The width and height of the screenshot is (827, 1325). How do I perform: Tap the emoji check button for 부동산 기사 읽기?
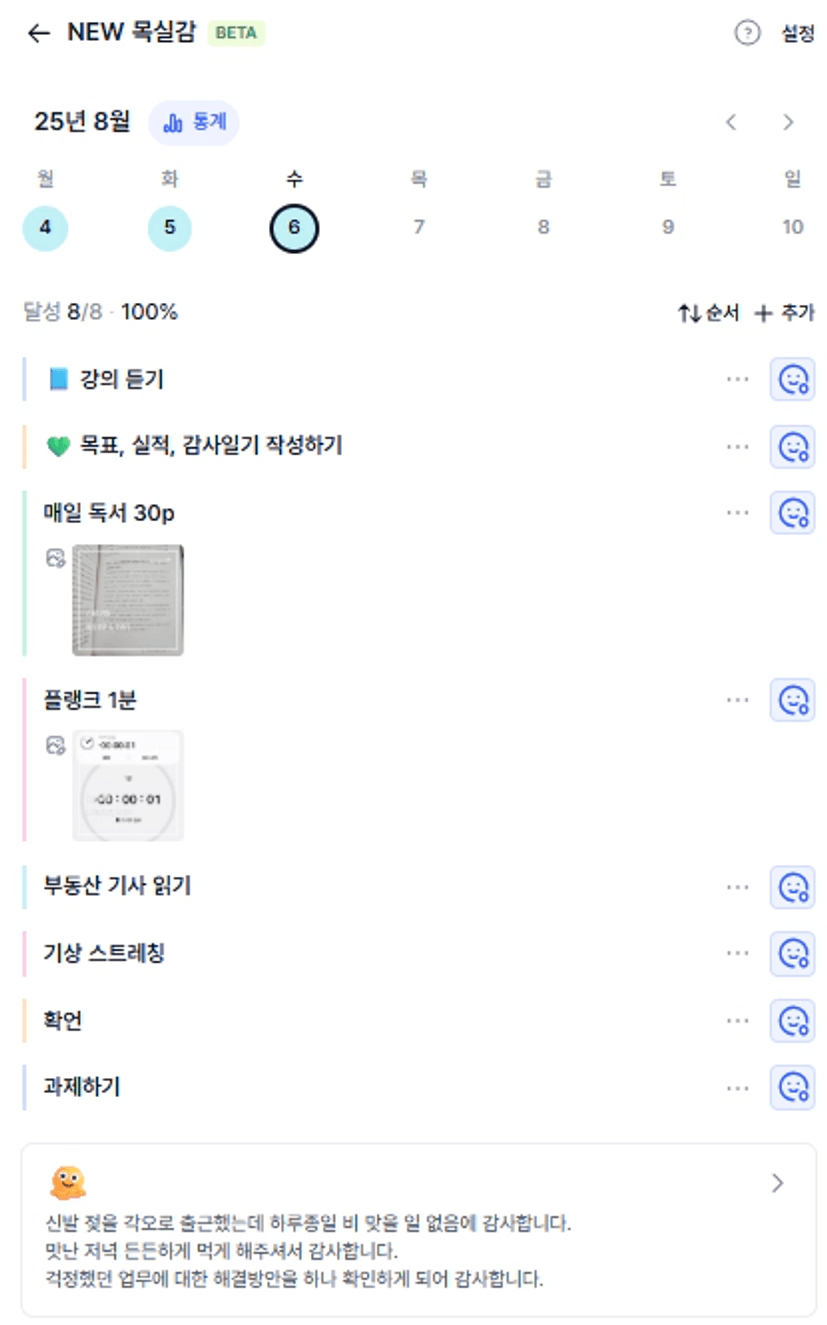click(793, 887)
